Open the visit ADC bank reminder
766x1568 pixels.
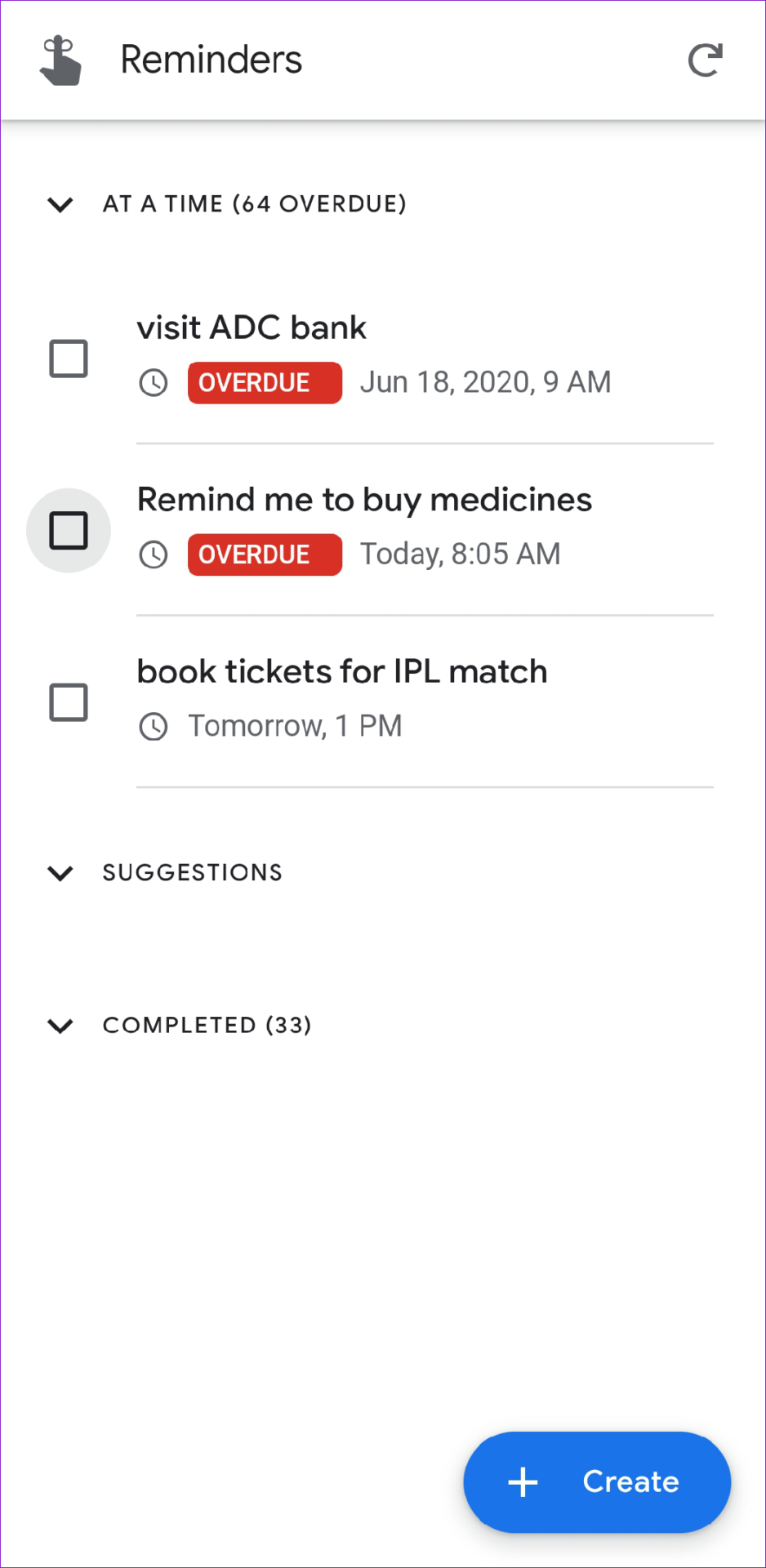coord(425,358)
